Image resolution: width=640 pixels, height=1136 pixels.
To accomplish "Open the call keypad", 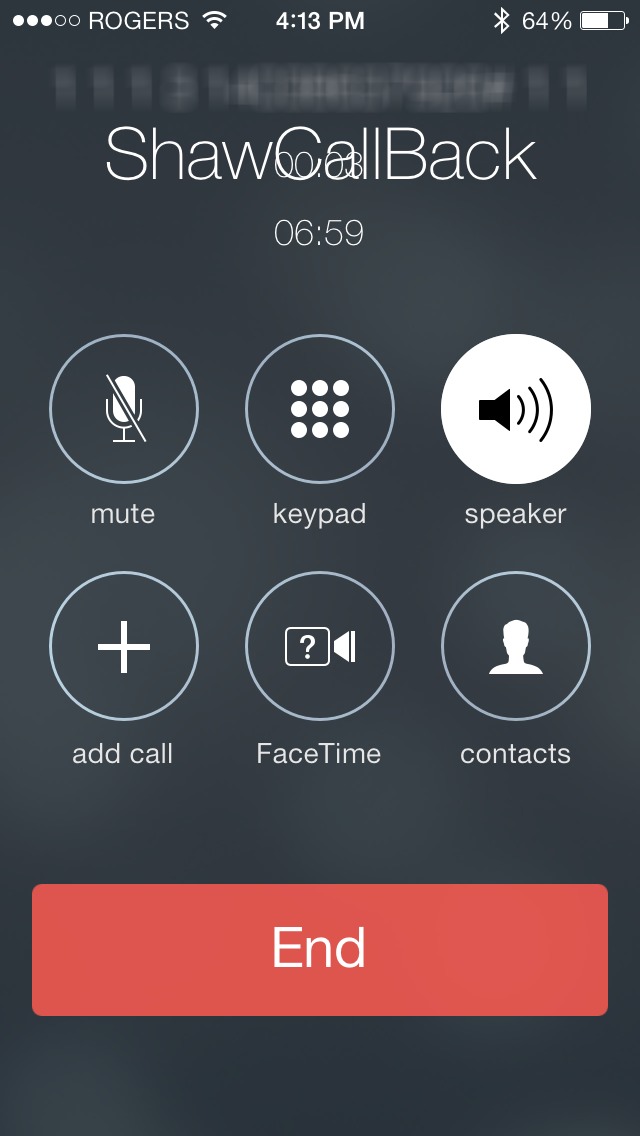I will [x=320, y=409].
